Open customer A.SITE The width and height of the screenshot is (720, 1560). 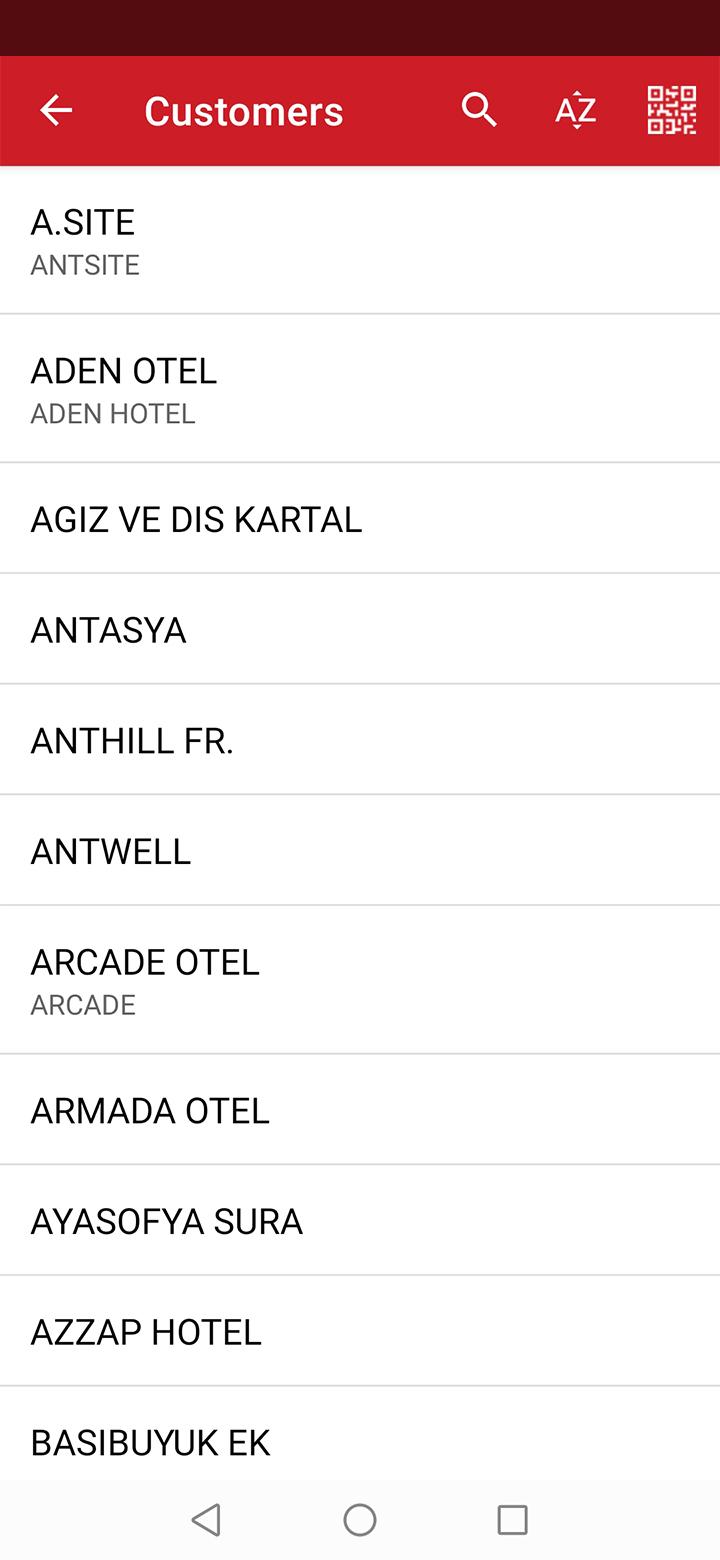pyautogui.click(x=360, y=240)
